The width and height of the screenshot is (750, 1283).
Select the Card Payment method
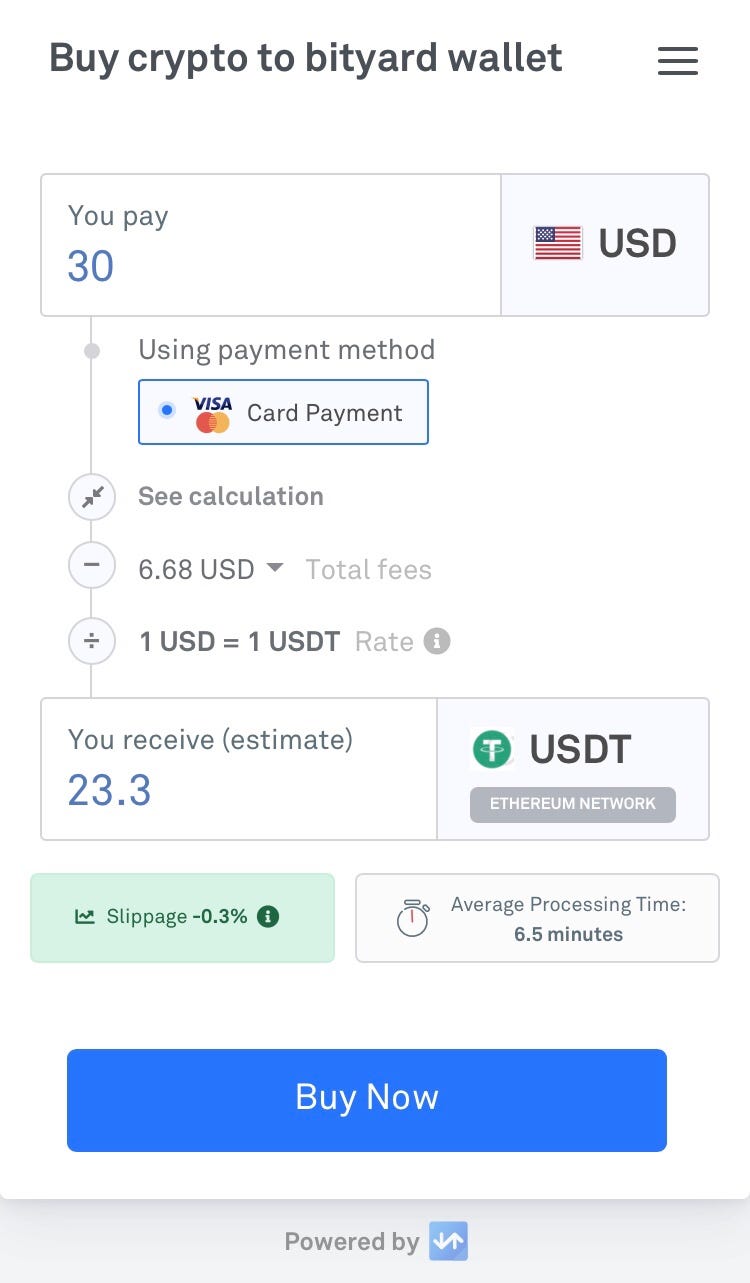pyautogui.click(x=283, y=412)
